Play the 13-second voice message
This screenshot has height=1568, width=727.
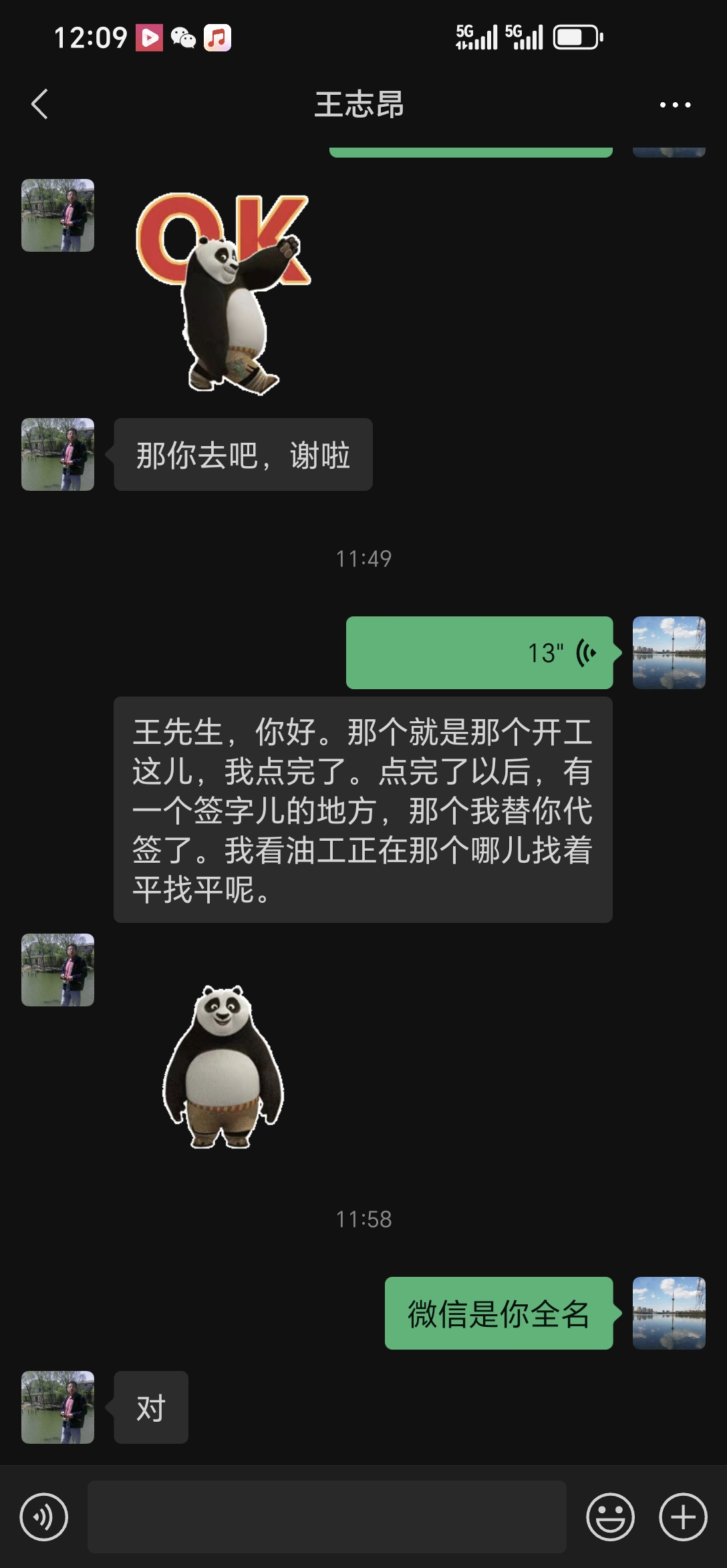point(479,652)
